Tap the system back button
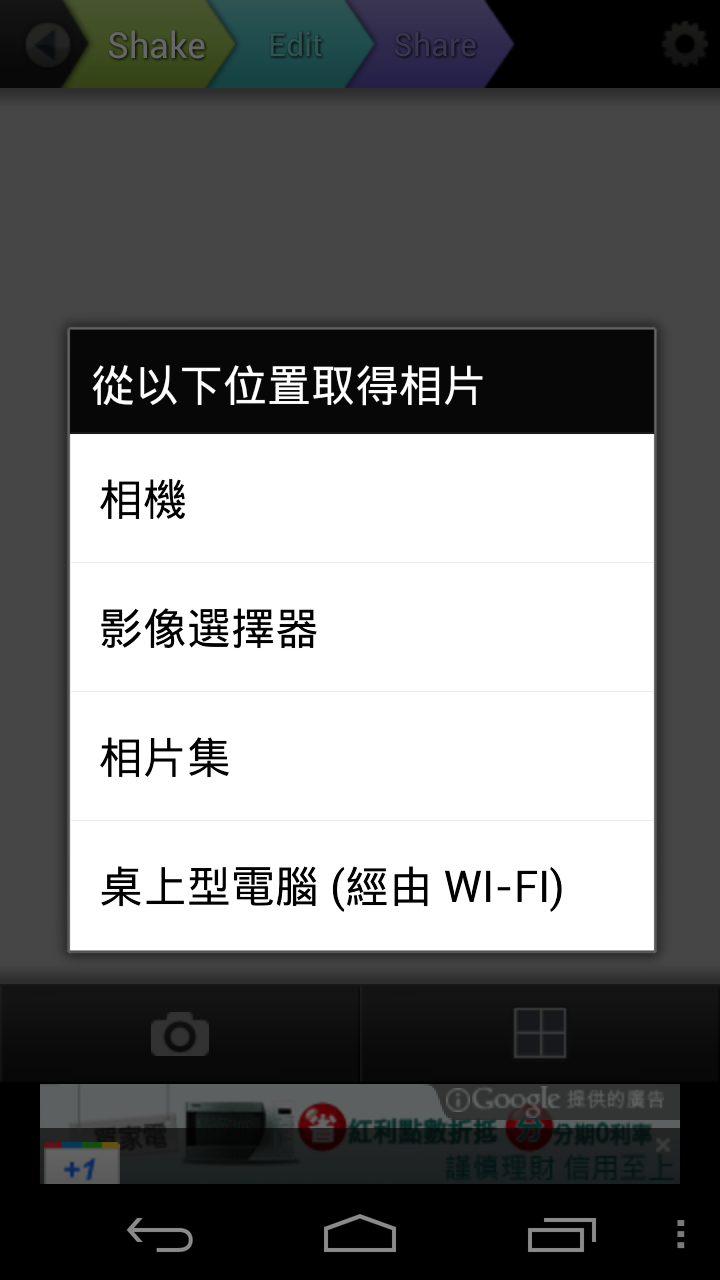Screen dimensions: 720x1280 [x=160, y=1235]
